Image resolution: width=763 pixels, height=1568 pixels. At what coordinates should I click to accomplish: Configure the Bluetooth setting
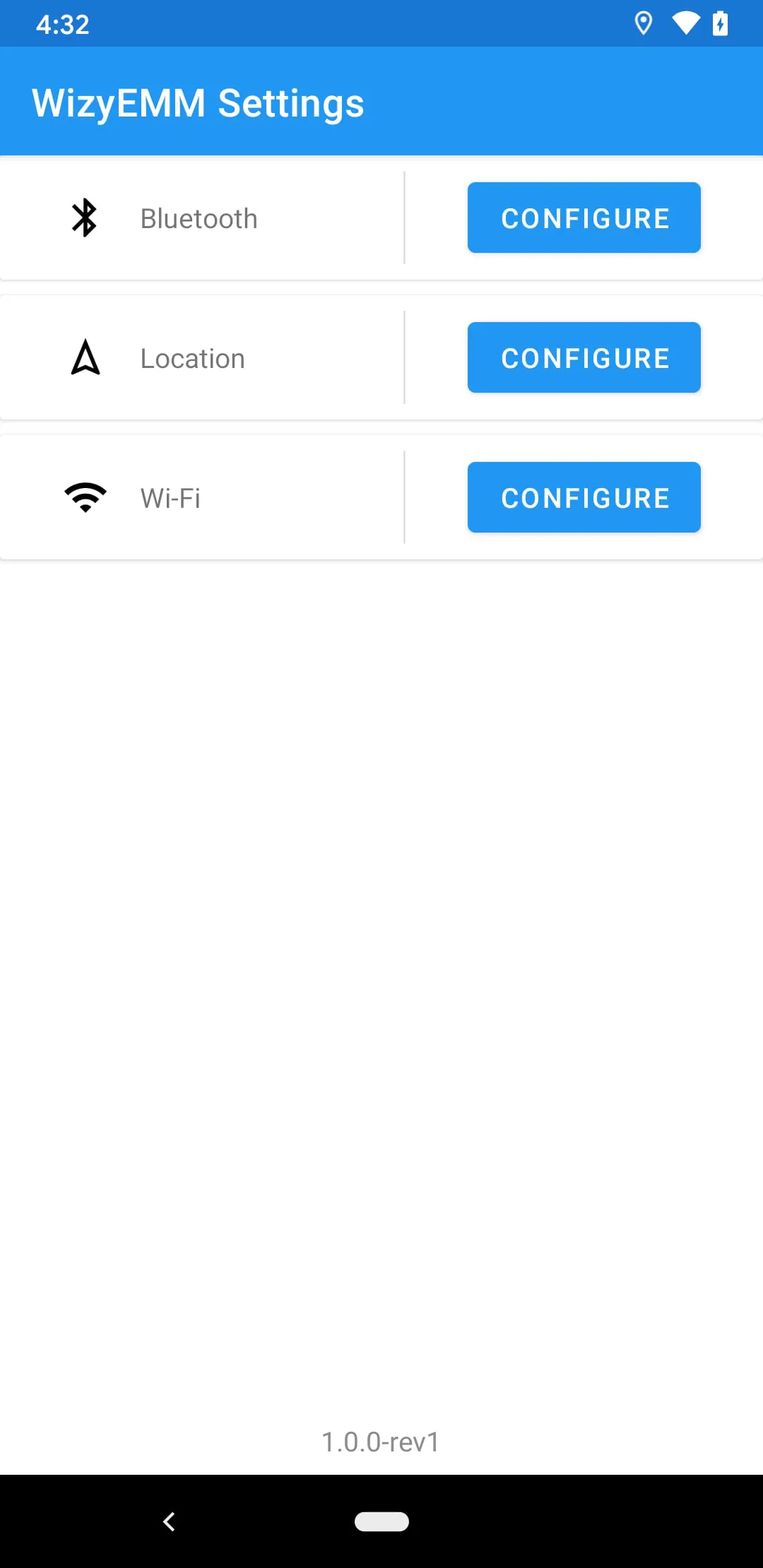tap(584, 218)
